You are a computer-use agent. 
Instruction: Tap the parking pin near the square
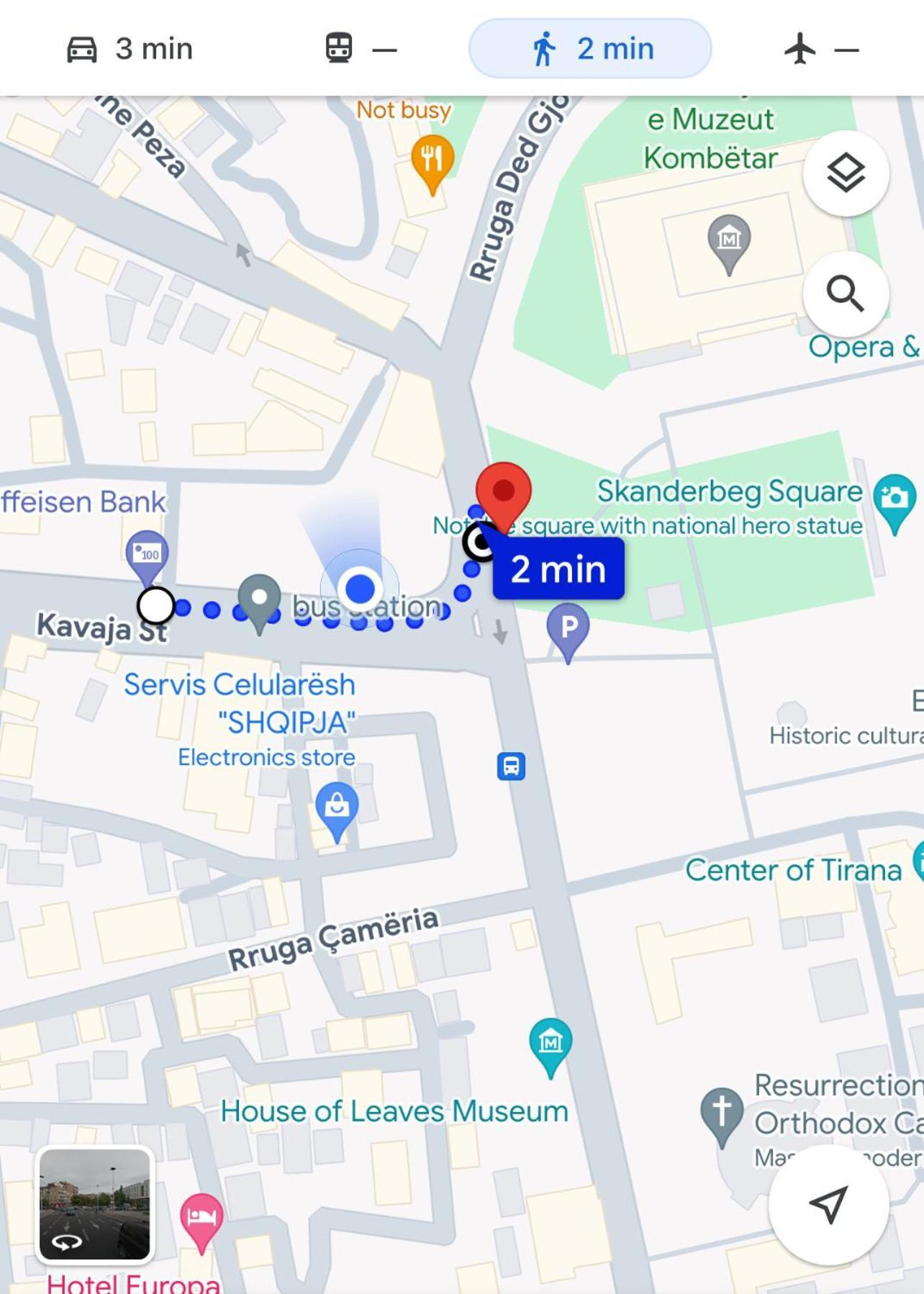[x=568, y=628]
